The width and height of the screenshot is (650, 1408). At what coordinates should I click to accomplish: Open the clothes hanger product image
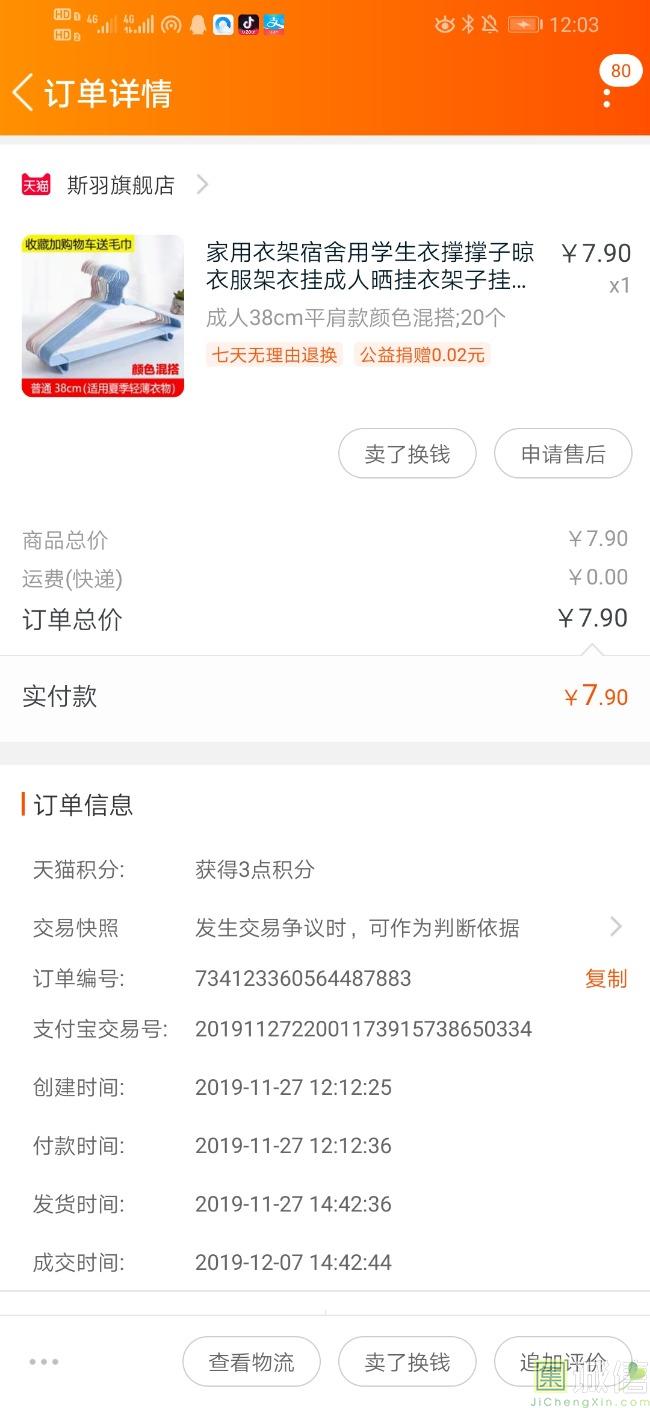coord(103,316)
